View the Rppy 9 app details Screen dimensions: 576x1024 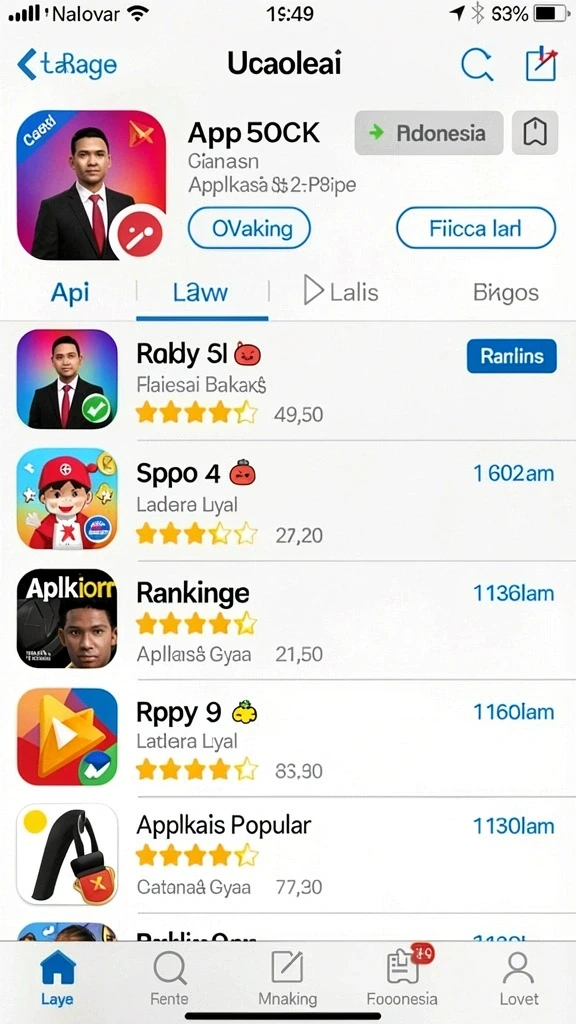click(288, 737)
